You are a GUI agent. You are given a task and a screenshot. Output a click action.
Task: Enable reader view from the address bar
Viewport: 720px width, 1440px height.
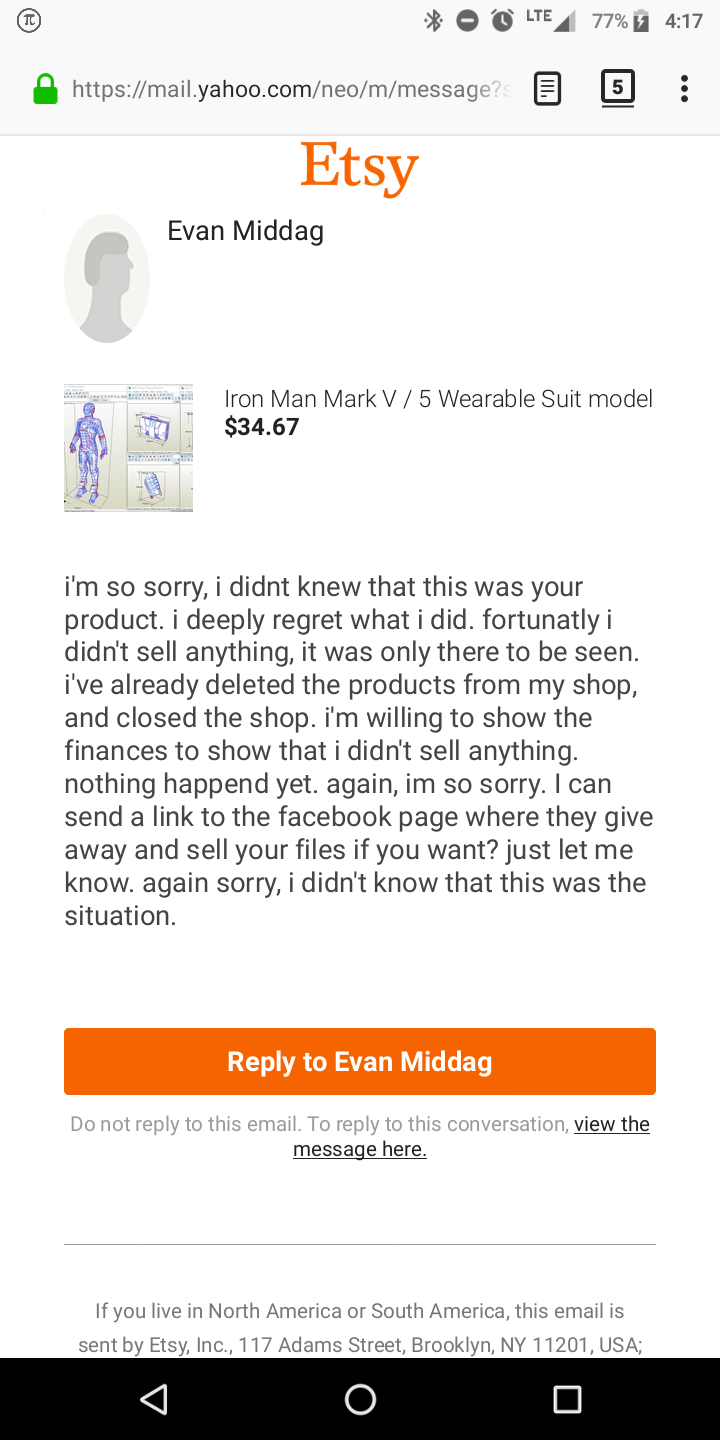click(547, 89)
